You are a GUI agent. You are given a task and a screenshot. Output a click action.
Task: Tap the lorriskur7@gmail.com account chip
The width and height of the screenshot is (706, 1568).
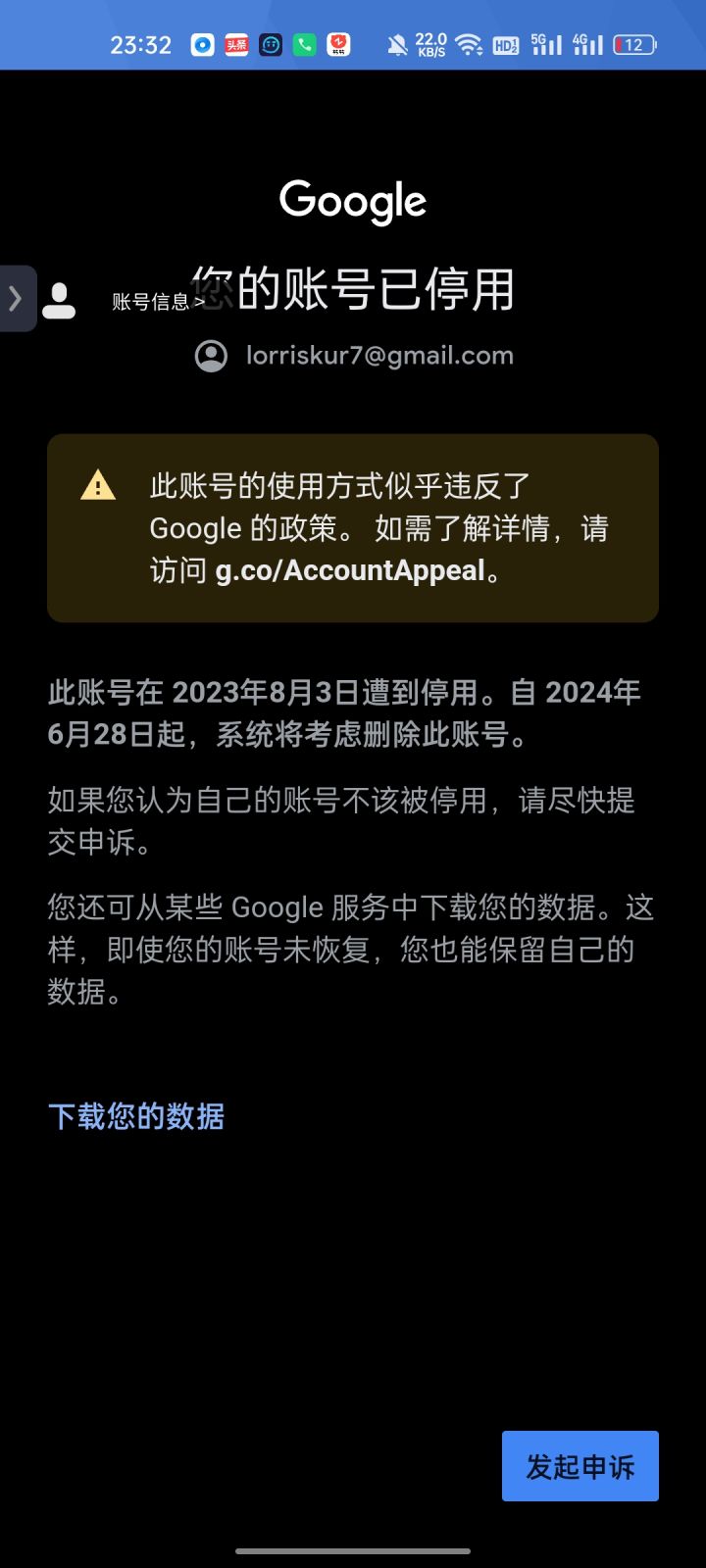tap(355, 356)
